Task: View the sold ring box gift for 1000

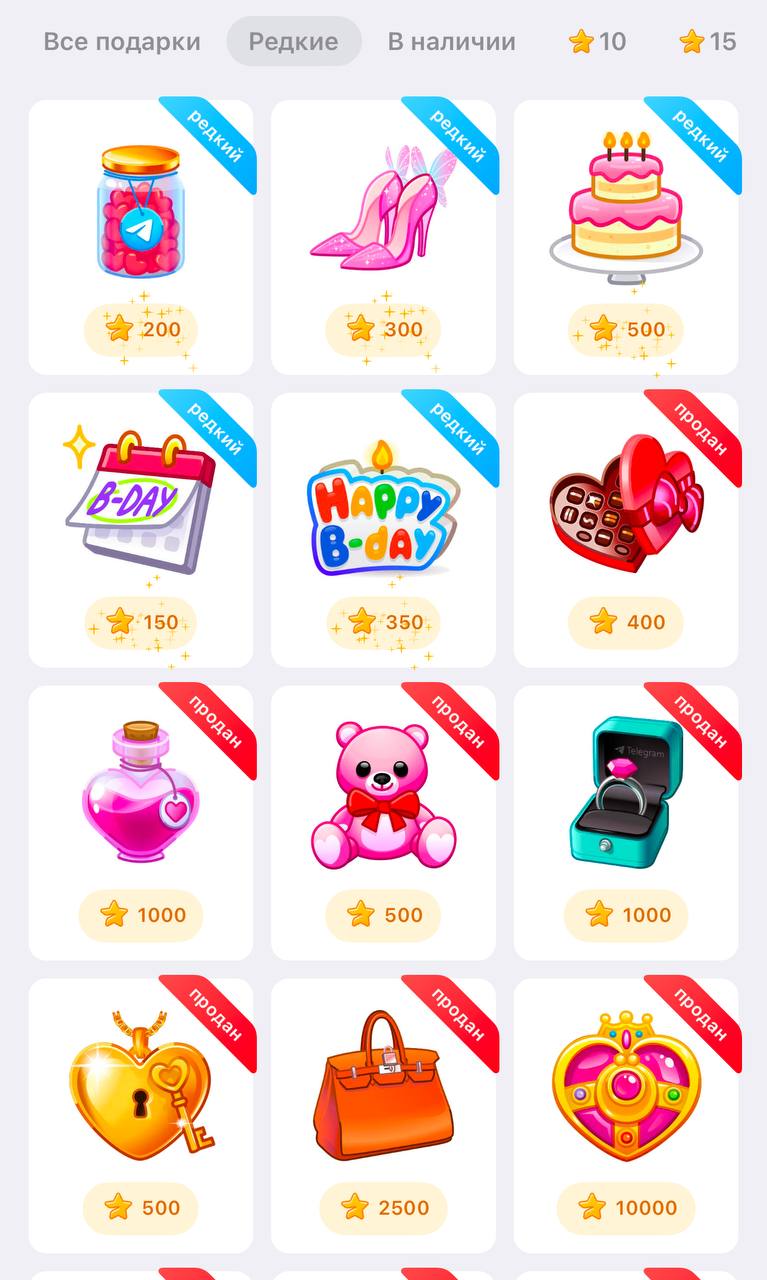Action: click(x=626, y=823)
